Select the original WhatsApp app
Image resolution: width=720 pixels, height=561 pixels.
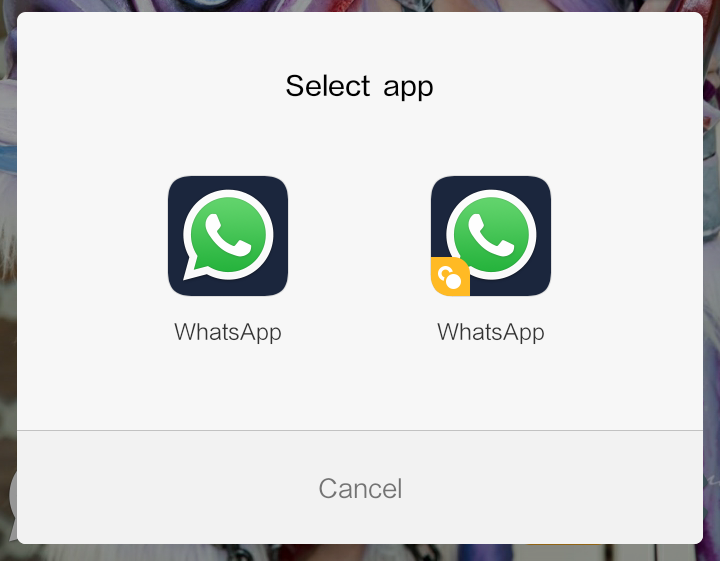[x=228, y=237]
